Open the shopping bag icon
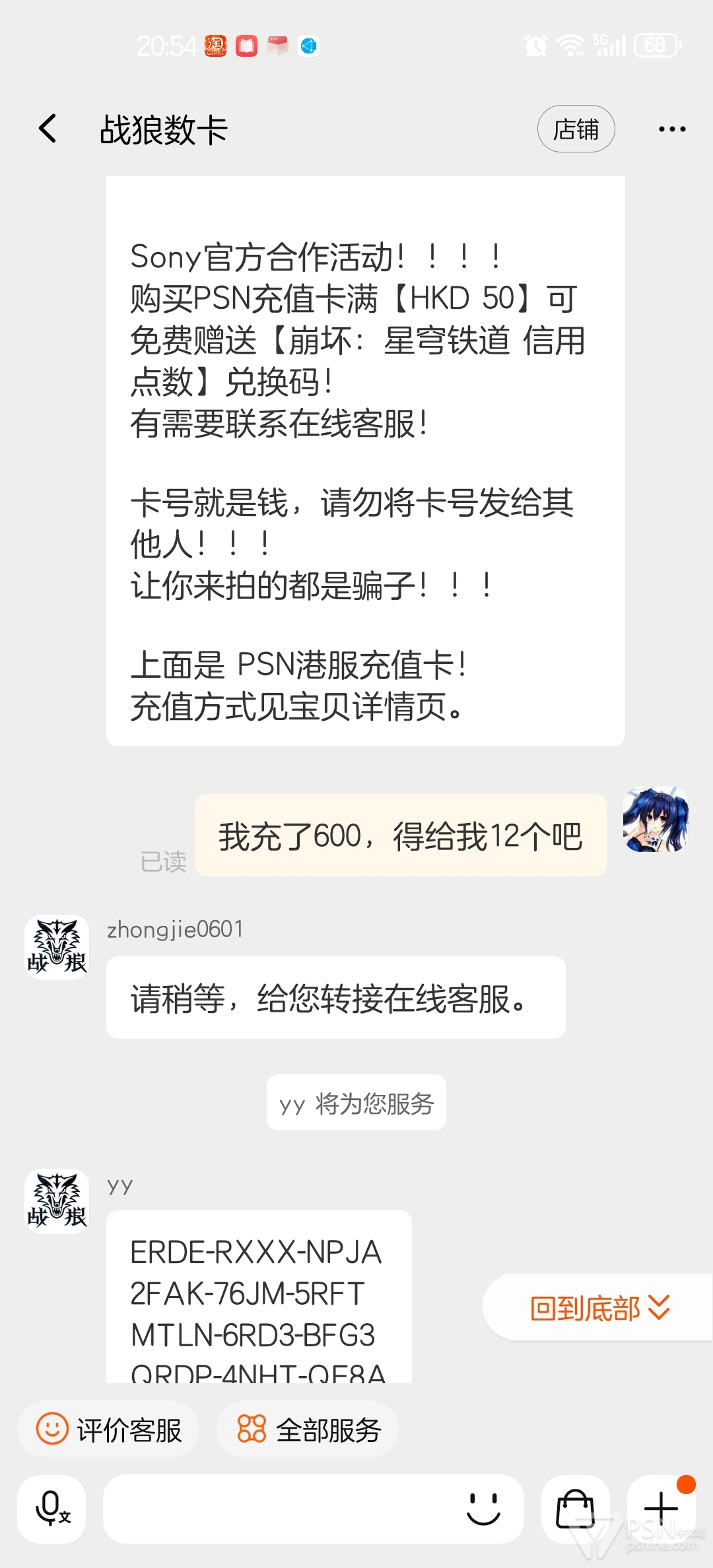 [576, 1509]
